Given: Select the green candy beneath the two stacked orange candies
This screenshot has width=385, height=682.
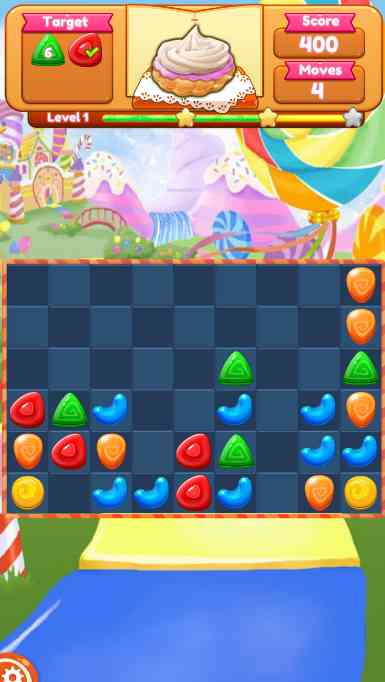Looking at the screenshot, I should pyautogui.click(x=361, y=368).
